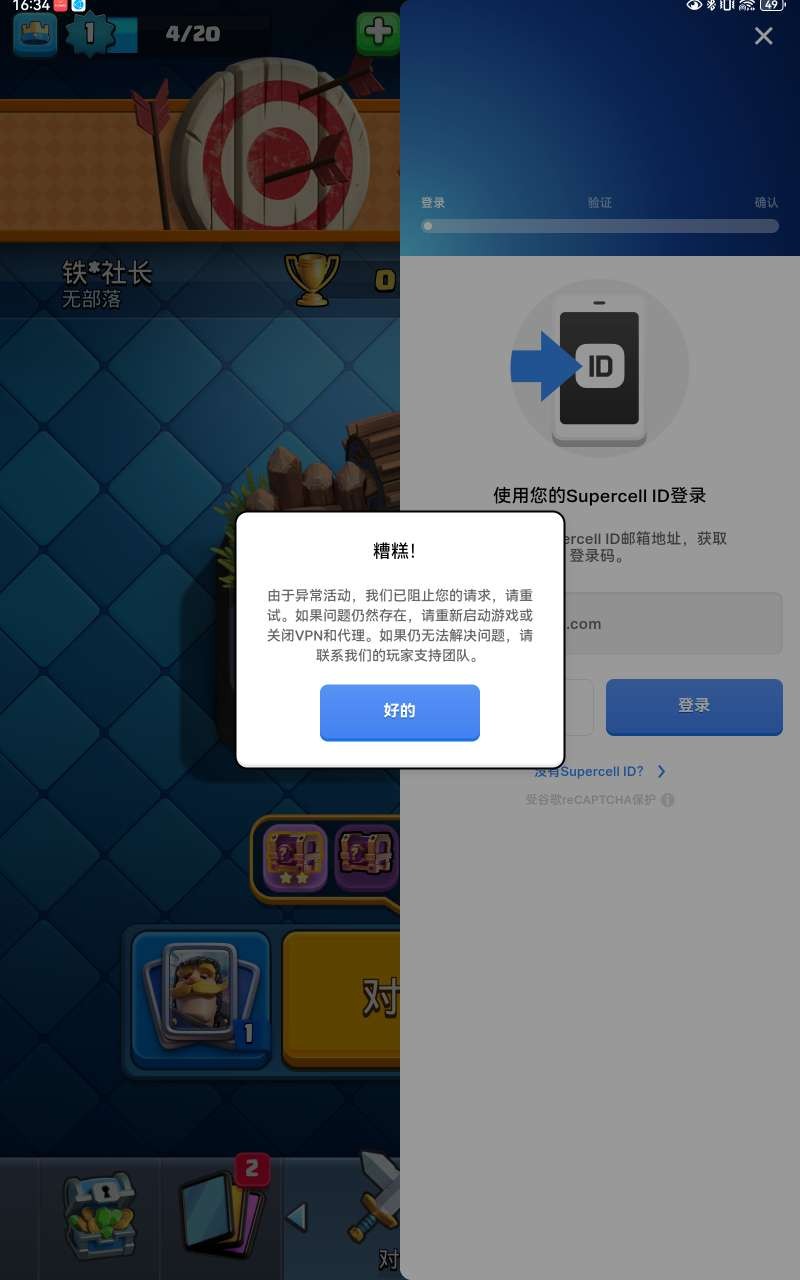This screenshot has width=800, height=1280.
Task: Tap the green plus button at top
Action: click(377, 31)
